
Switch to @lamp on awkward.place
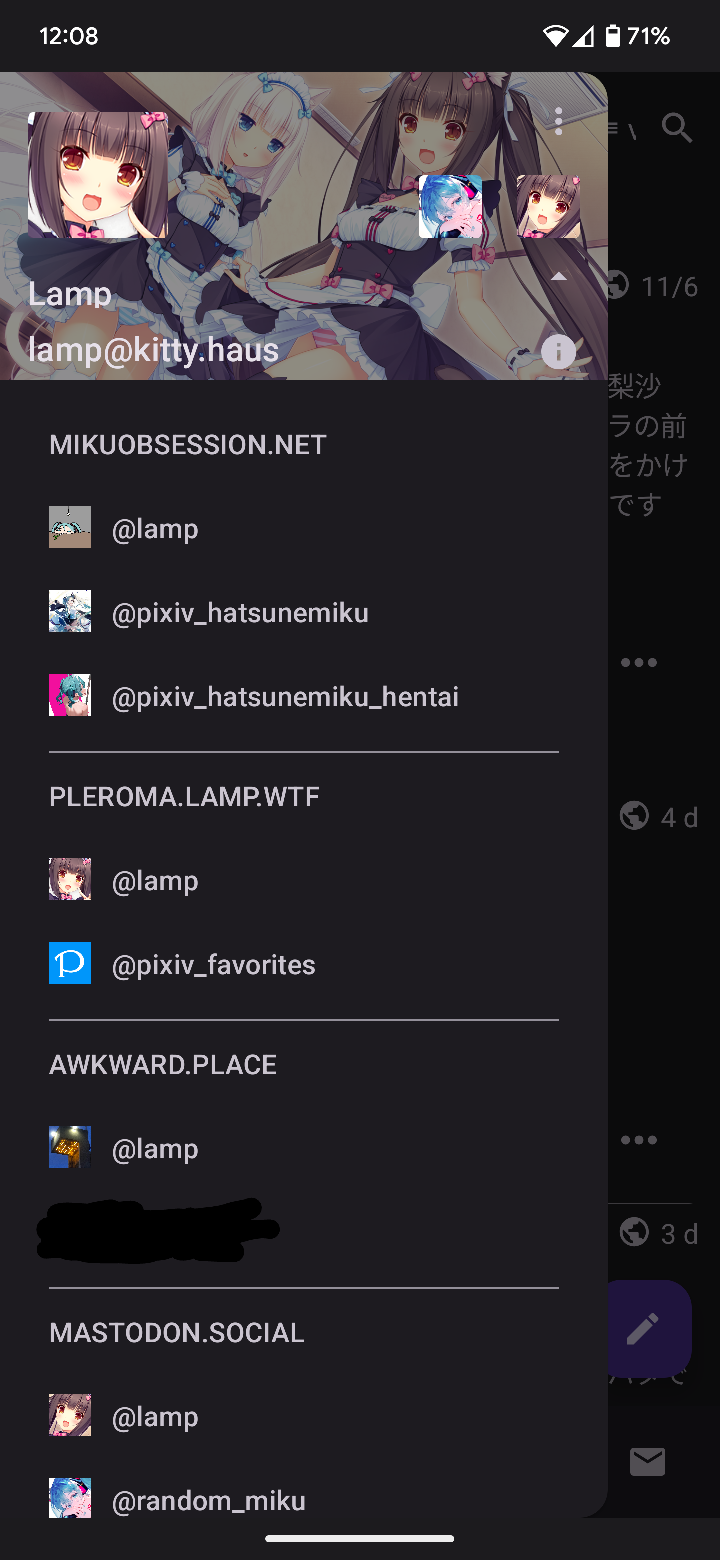(x=304, y=1148)
